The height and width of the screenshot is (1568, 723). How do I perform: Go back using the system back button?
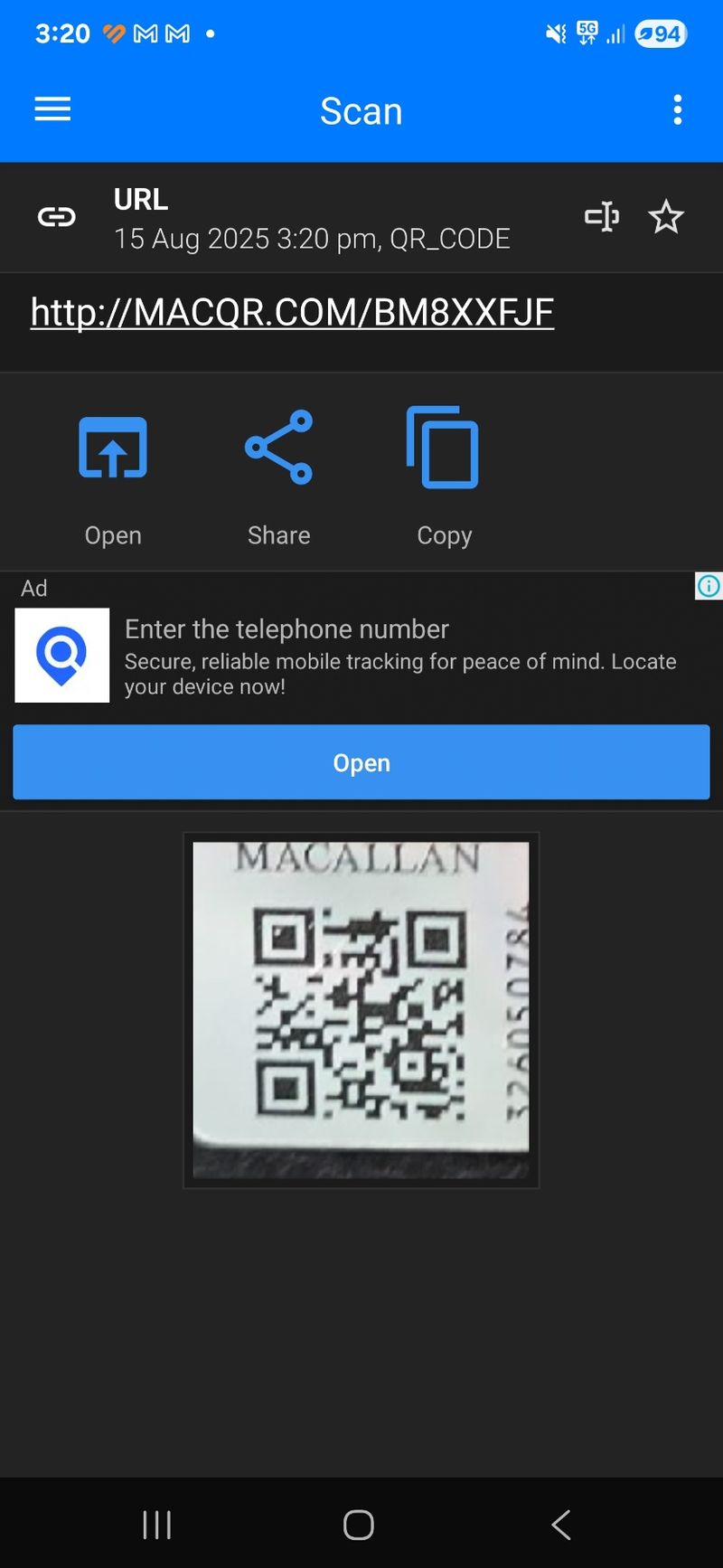point(561,1525)
